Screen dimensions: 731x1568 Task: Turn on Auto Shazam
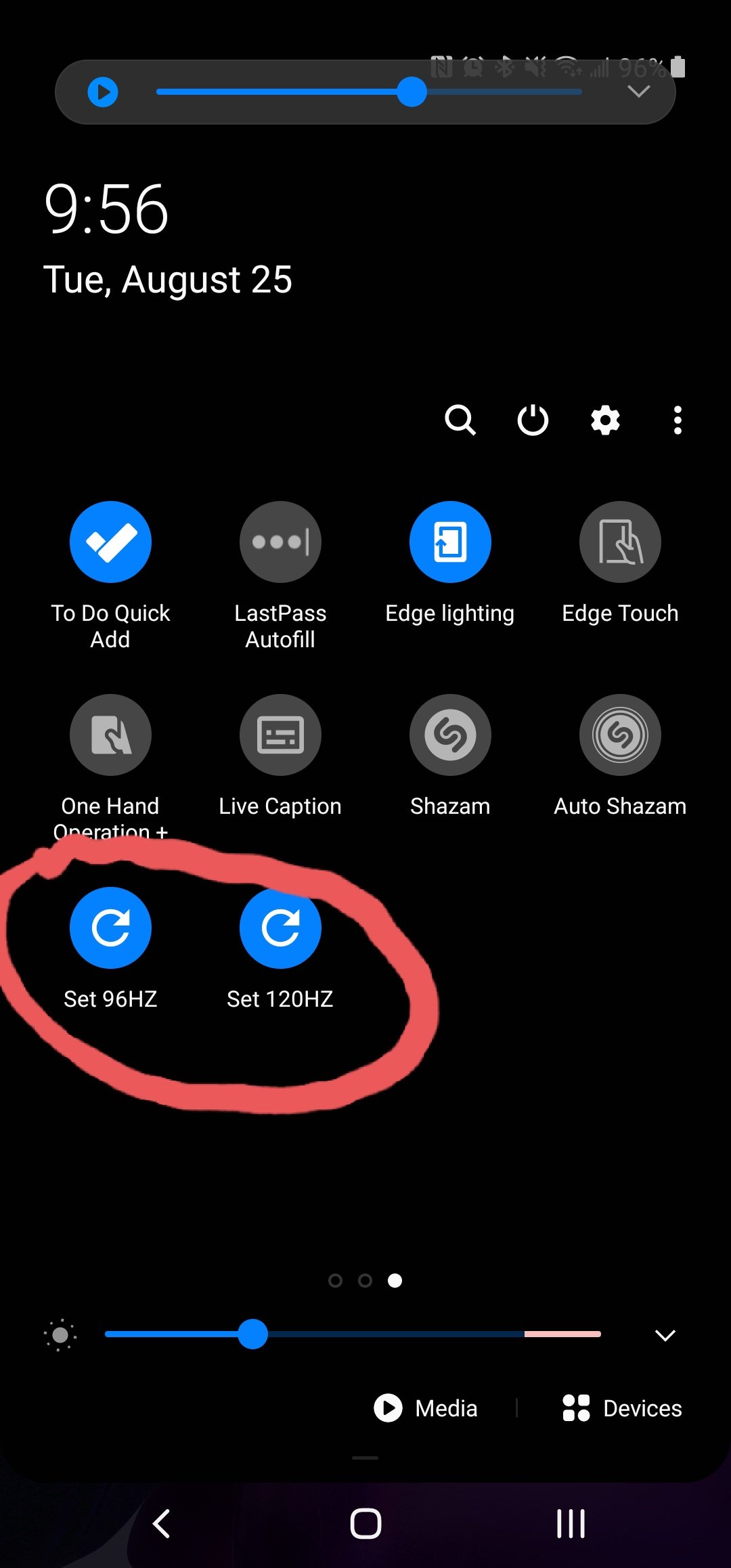coord(620,735)
